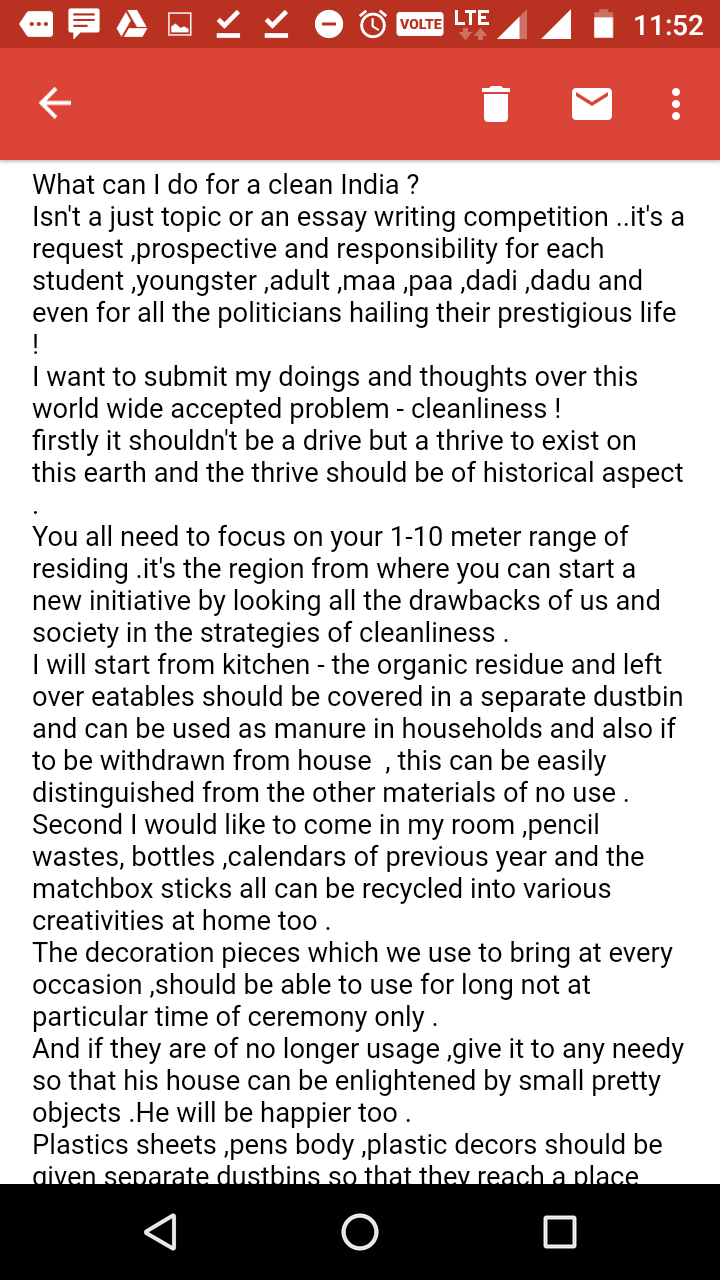Mark email as unread via envelope icon
The width and height of the screenshot is (720, 1280).
[x=592, y=103]
